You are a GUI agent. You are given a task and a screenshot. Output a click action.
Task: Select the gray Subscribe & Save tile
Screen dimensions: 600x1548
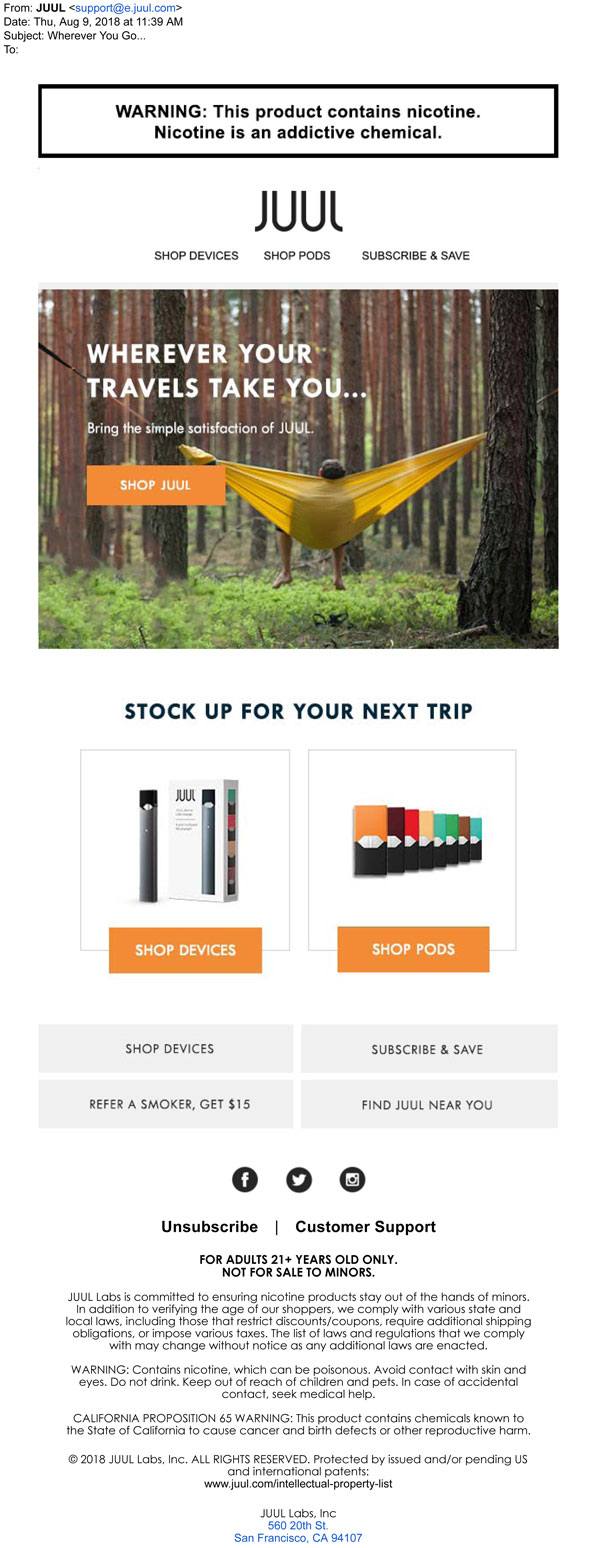(428, 1049)
